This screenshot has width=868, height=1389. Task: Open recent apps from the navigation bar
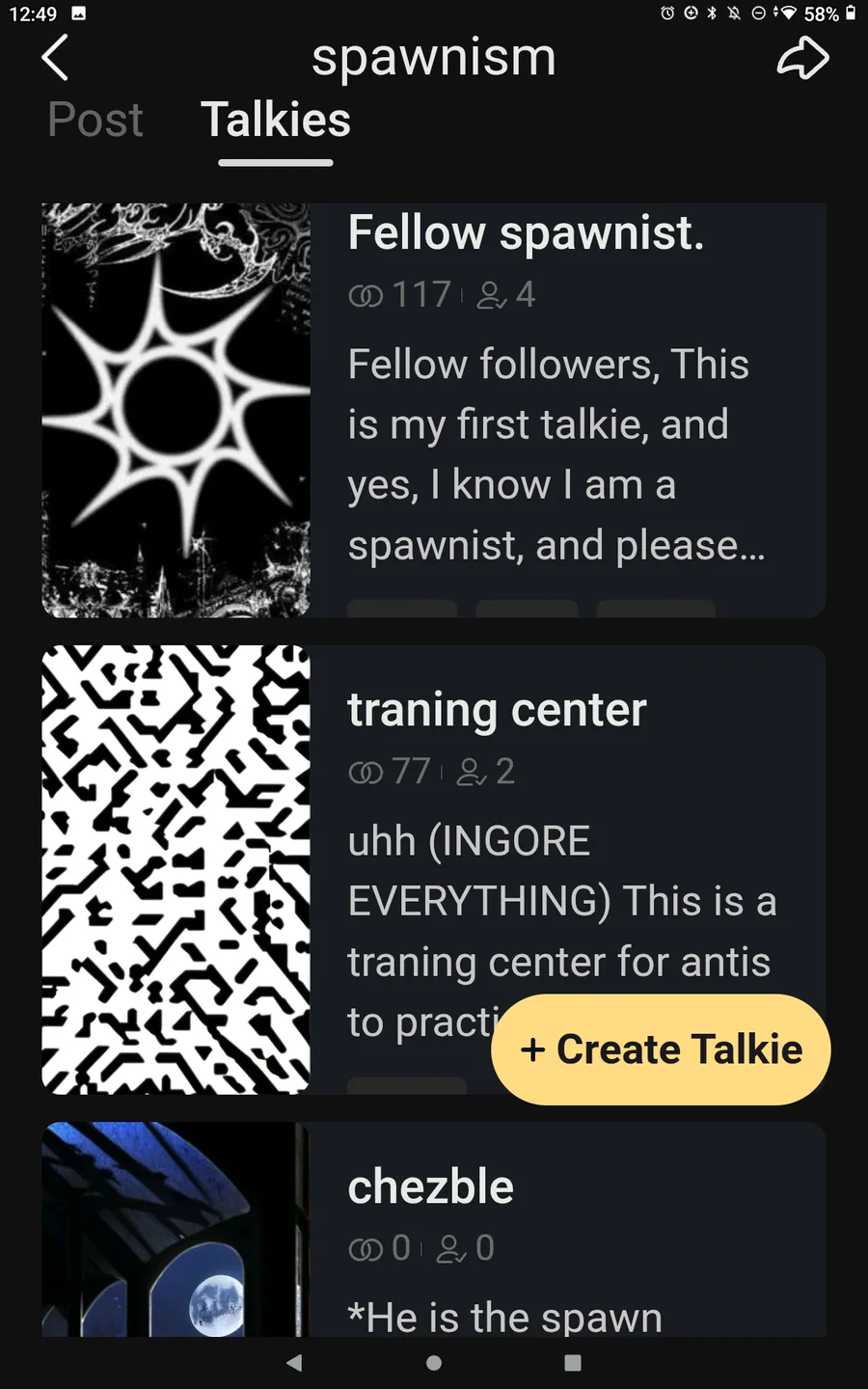(x=573, y=1363)
